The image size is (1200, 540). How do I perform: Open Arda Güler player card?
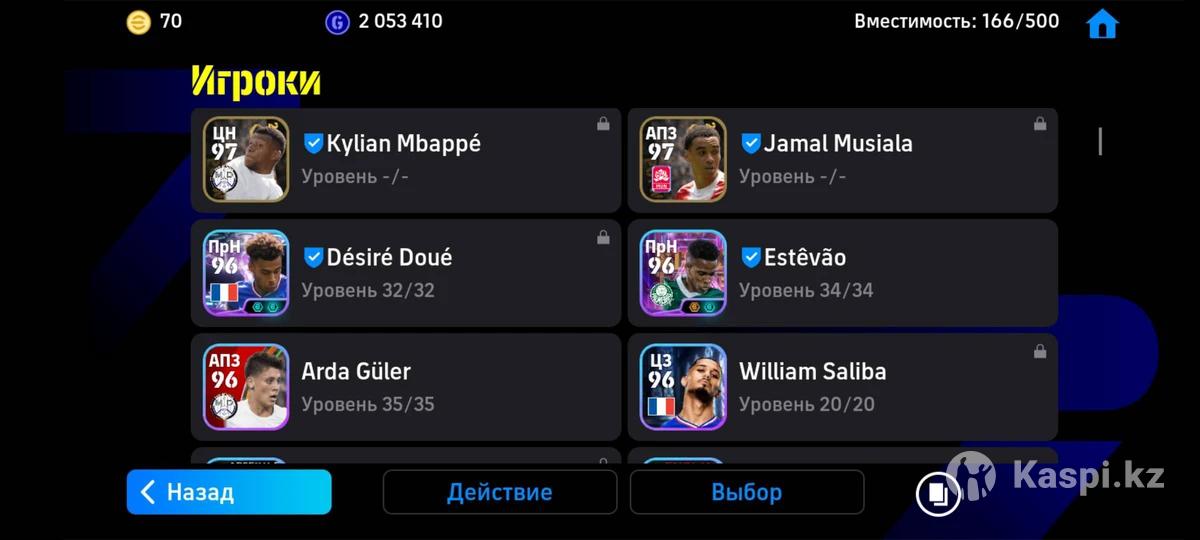pyautogui.click(x=405, y=387)
